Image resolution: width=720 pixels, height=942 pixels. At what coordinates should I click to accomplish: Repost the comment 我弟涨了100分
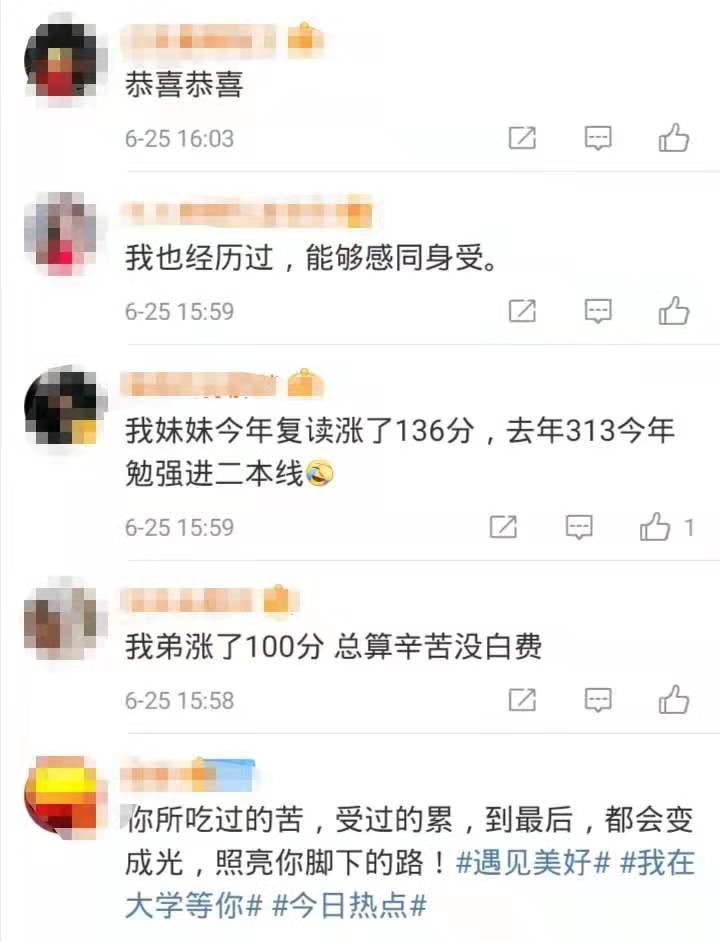point(522,699)
